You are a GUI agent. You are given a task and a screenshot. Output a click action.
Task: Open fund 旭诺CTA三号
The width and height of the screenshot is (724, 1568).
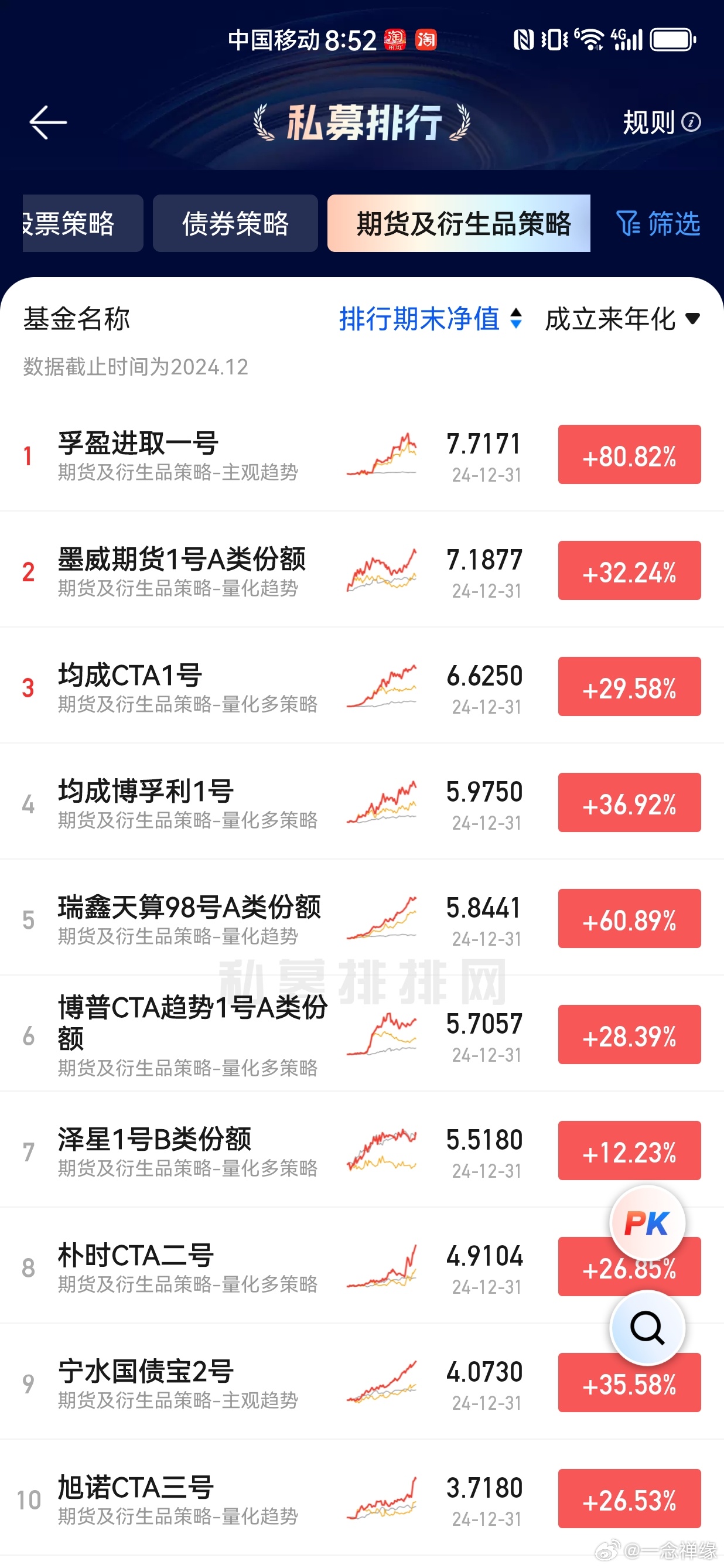(x=136, y=1488)
